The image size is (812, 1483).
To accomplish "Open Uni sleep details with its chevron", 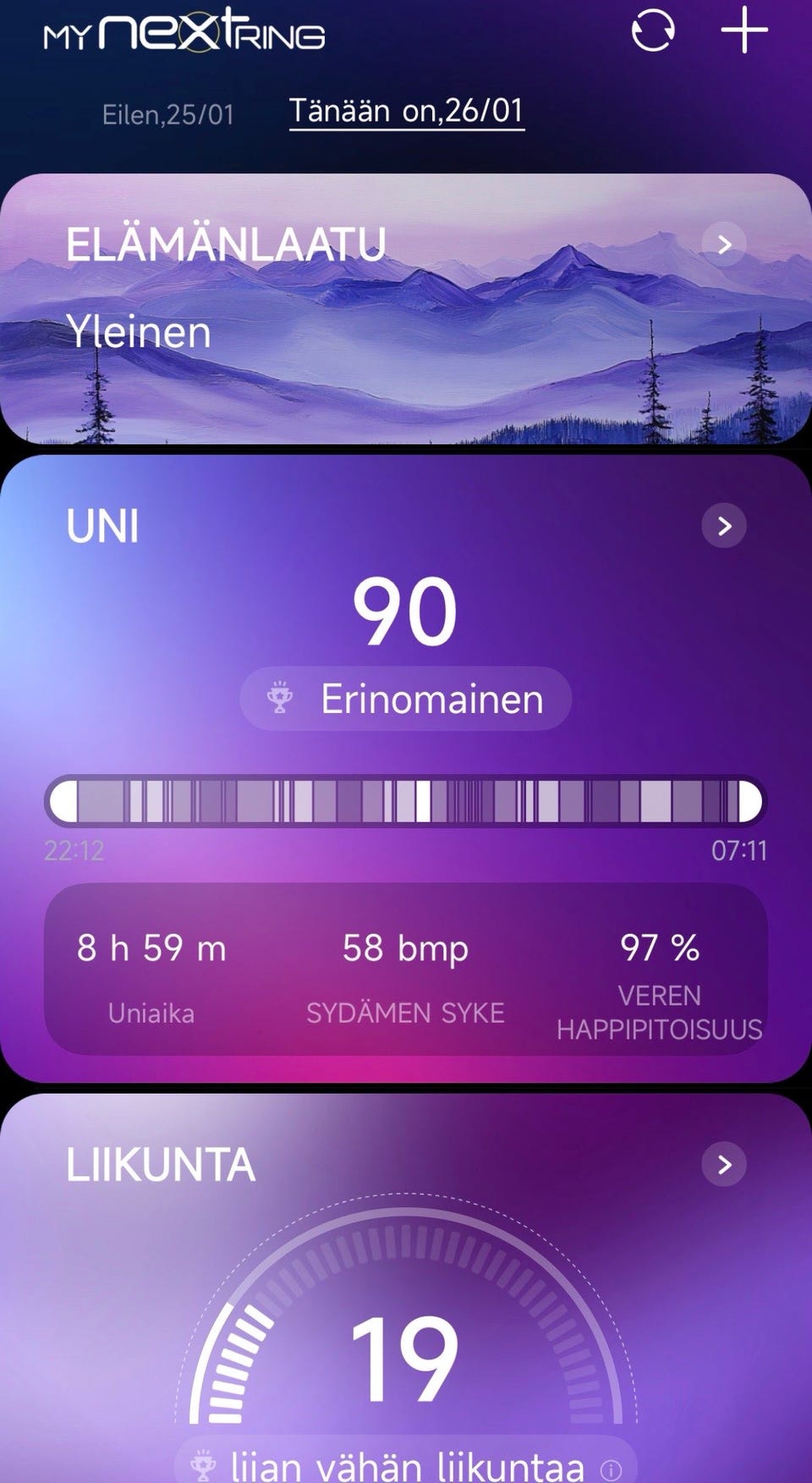I will click(724, 526).
